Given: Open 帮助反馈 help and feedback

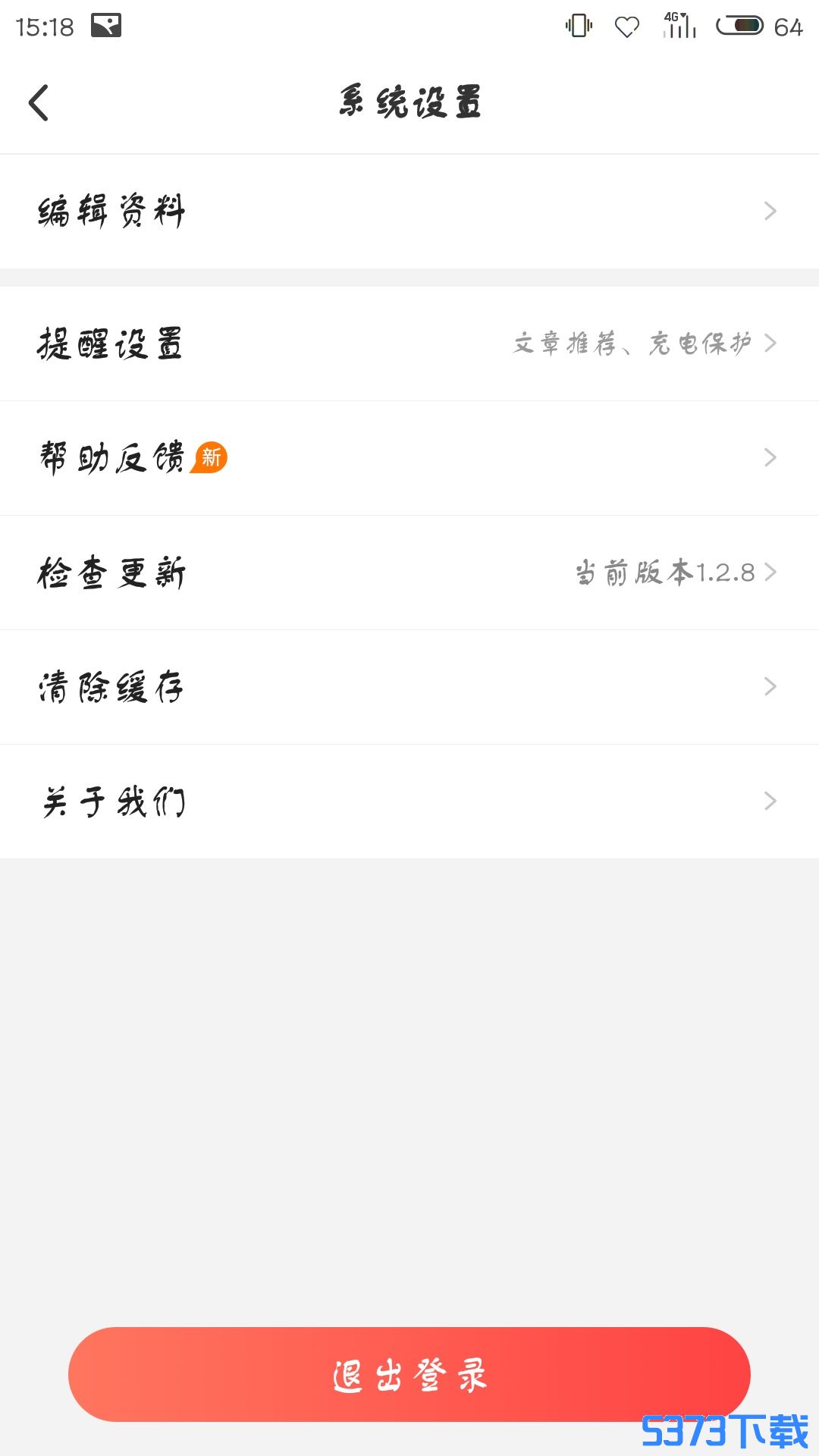Looking at the screenshot, I should point(409,458).
